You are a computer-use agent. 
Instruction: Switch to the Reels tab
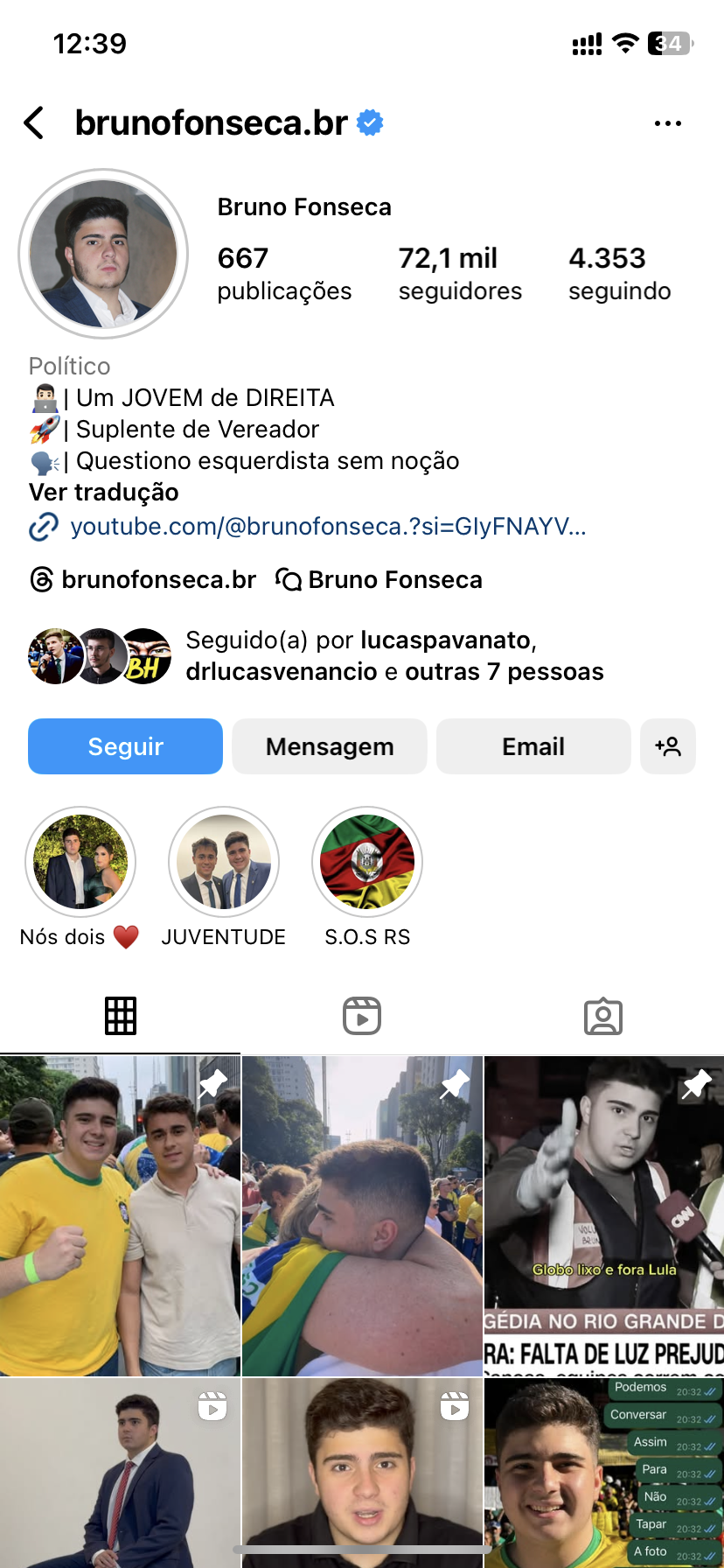click(362, 1016)
